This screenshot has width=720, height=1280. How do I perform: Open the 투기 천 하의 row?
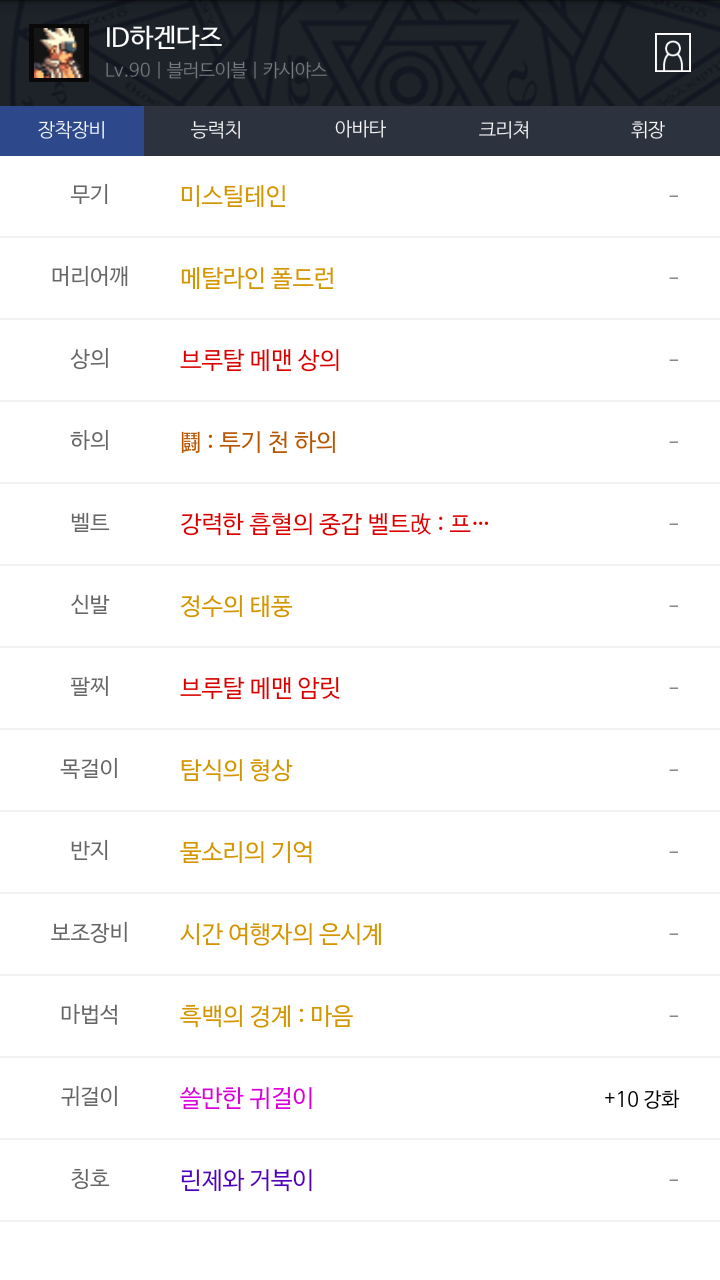[x=258, y=442]
